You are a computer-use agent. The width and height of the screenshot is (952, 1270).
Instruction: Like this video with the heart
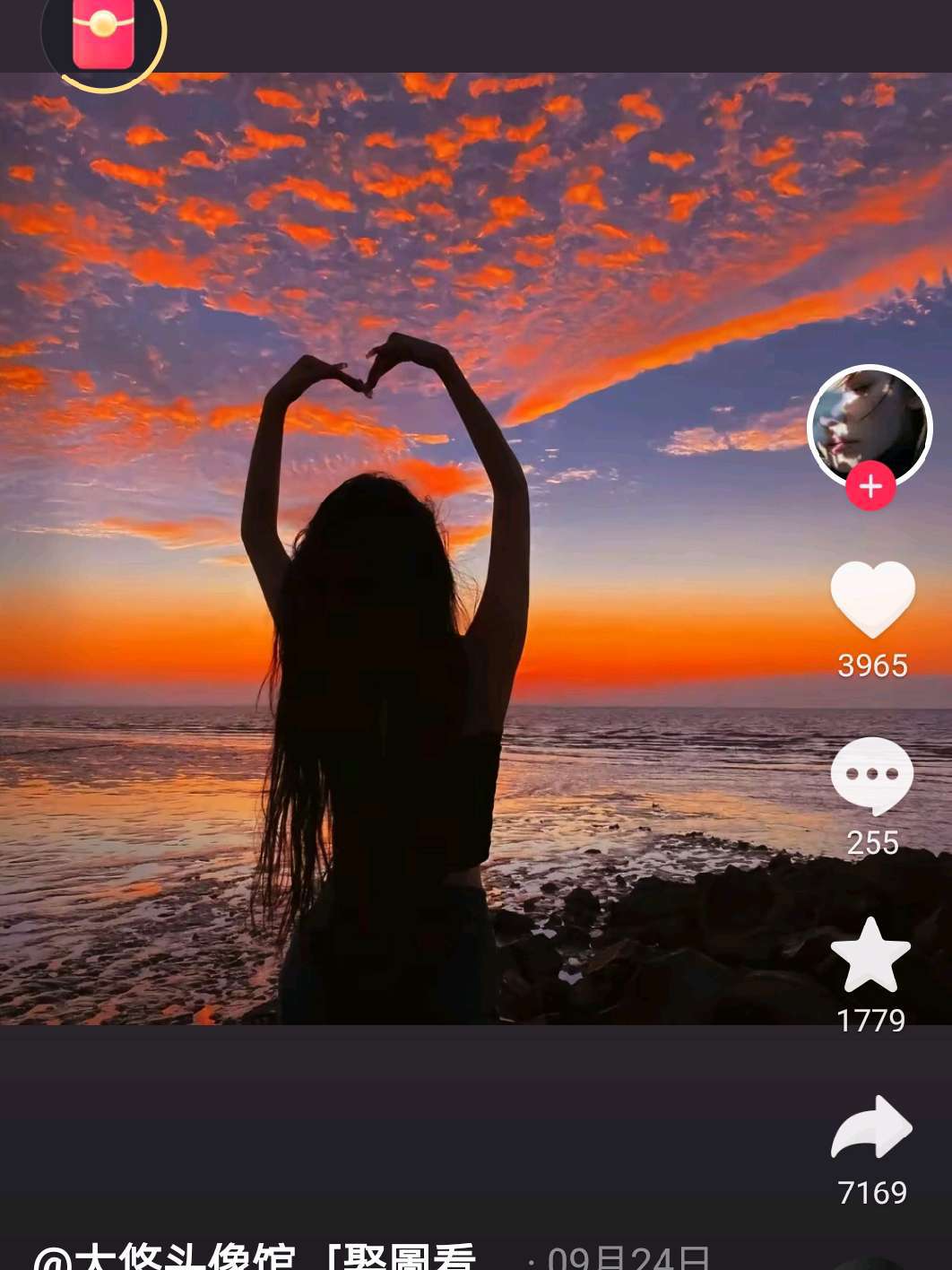tap(872, 598)
